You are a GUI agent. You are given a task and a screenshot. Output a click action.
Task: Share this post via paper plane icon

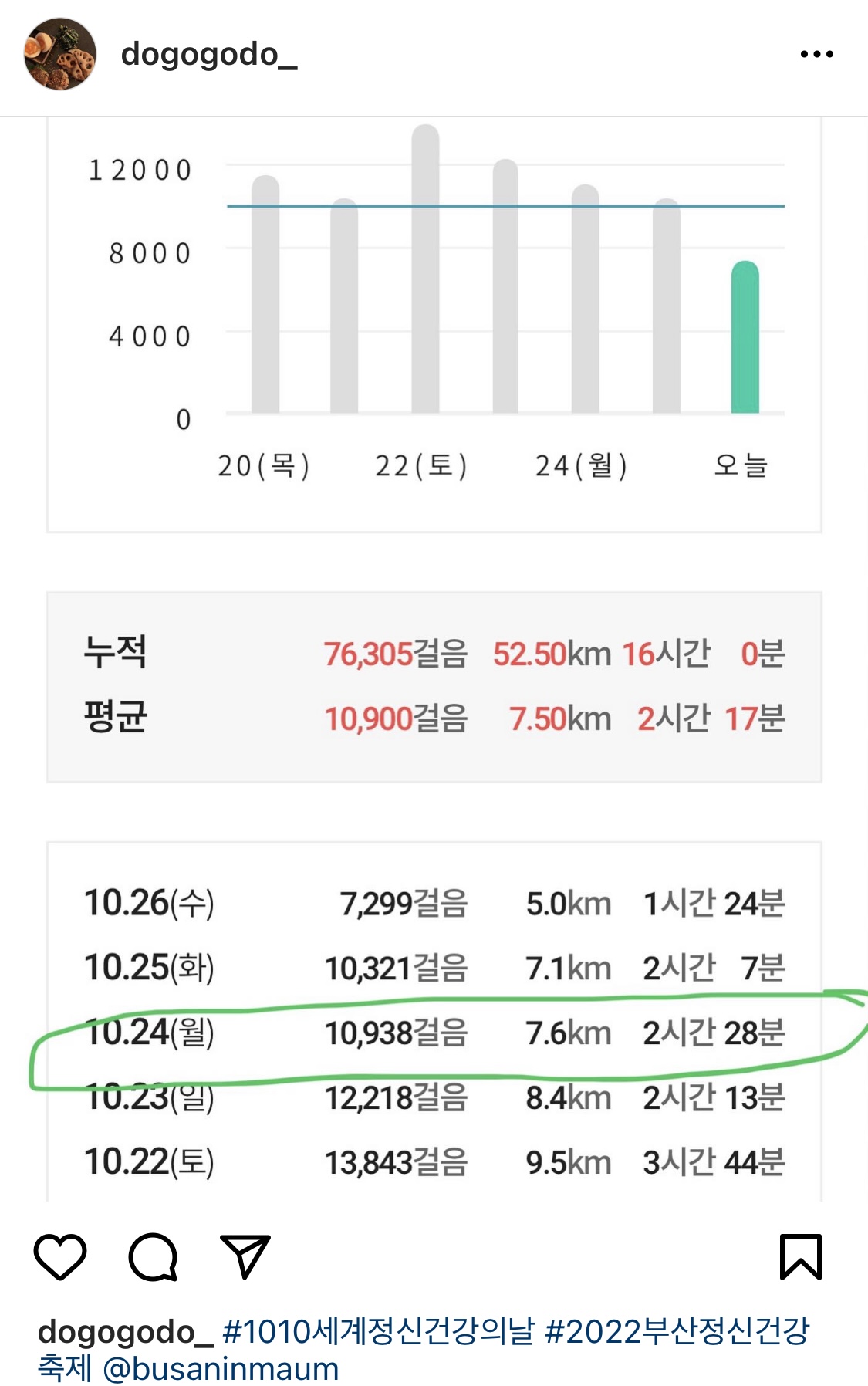(x=245, y=1257)
